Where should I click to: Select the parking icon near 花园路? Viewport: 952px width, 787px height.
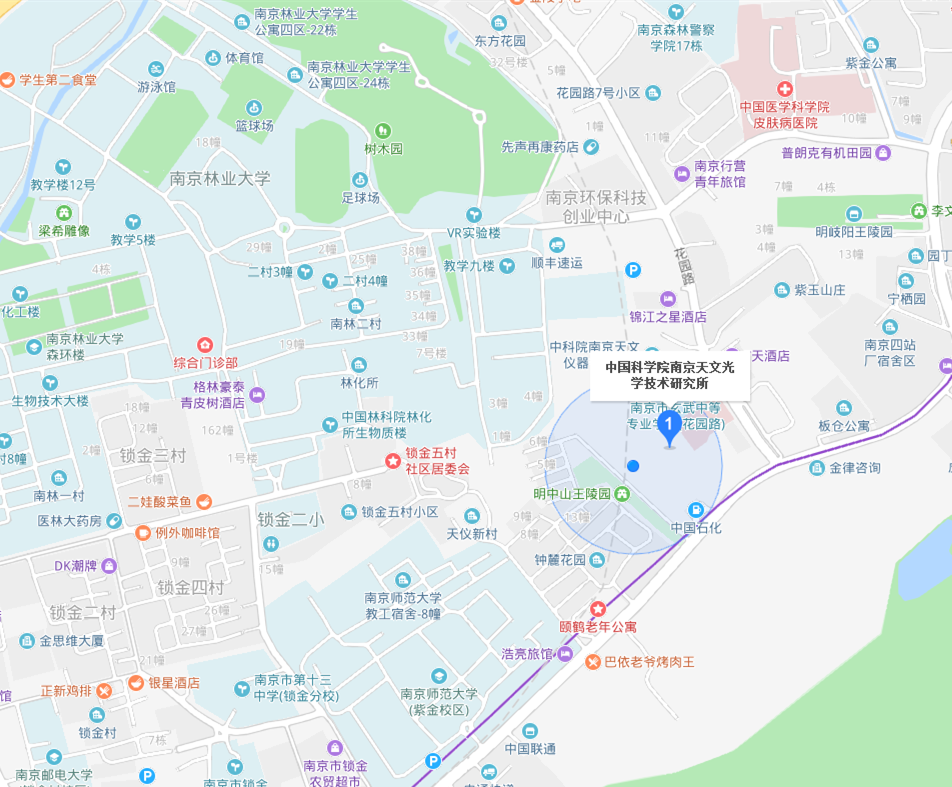pos(632,269)
